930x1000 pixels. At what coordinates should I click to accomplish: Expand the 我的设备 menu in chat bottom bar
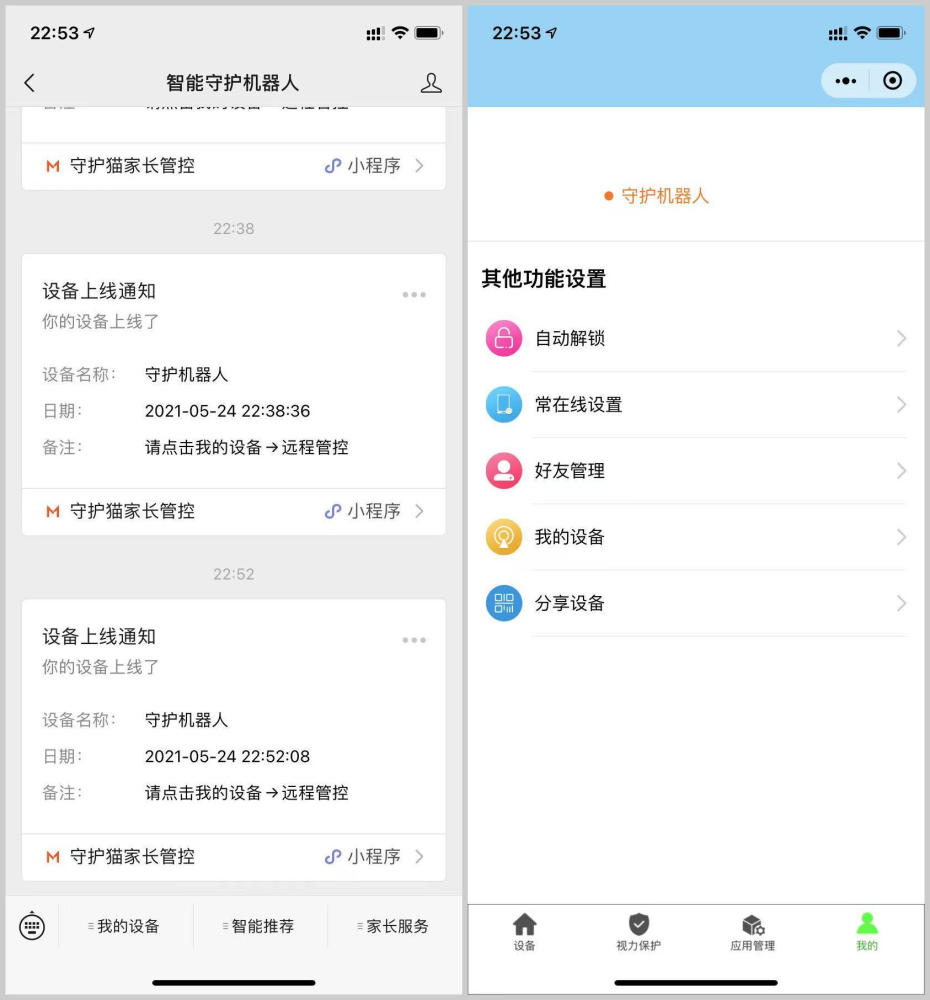[x=126, y=926]
